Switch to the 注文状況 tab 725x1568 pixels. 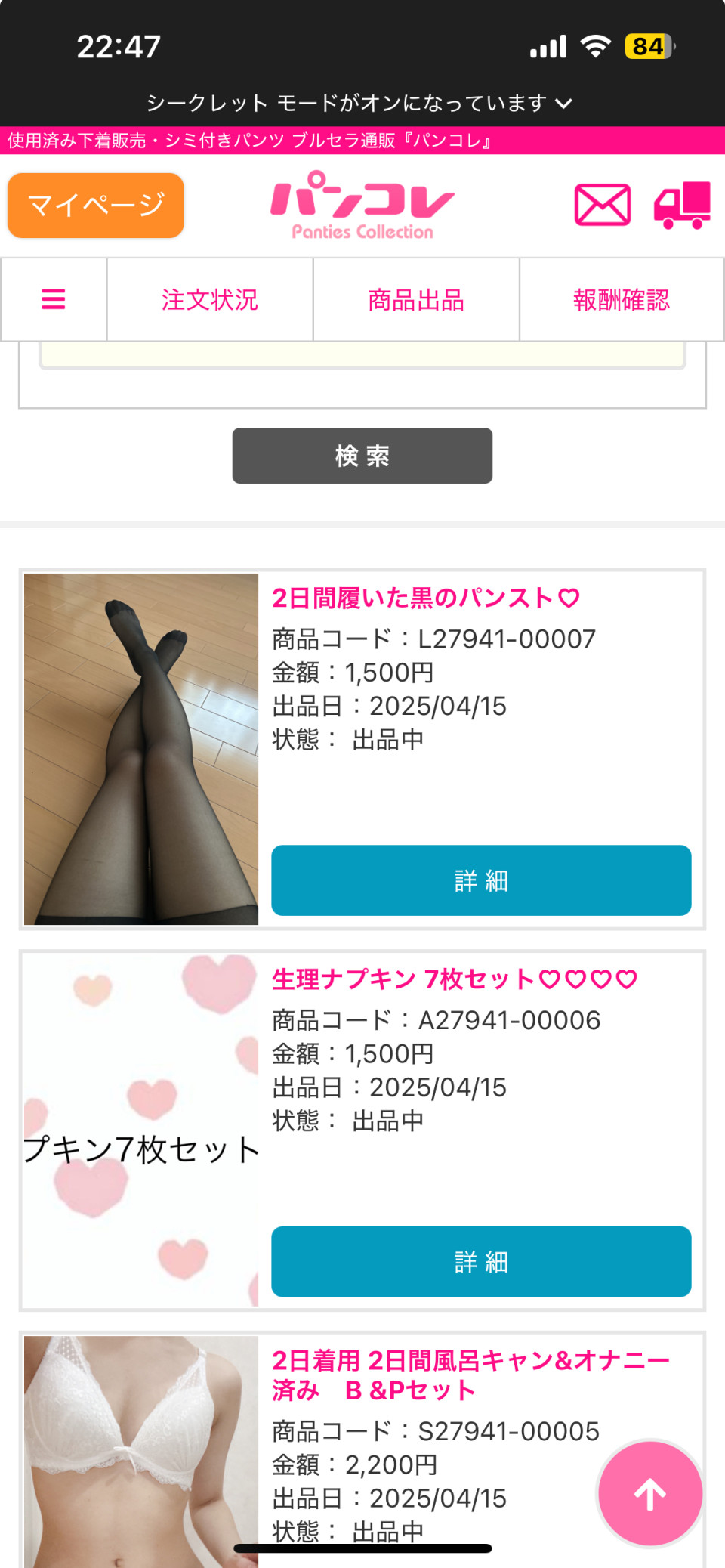[x=210, y=300]
